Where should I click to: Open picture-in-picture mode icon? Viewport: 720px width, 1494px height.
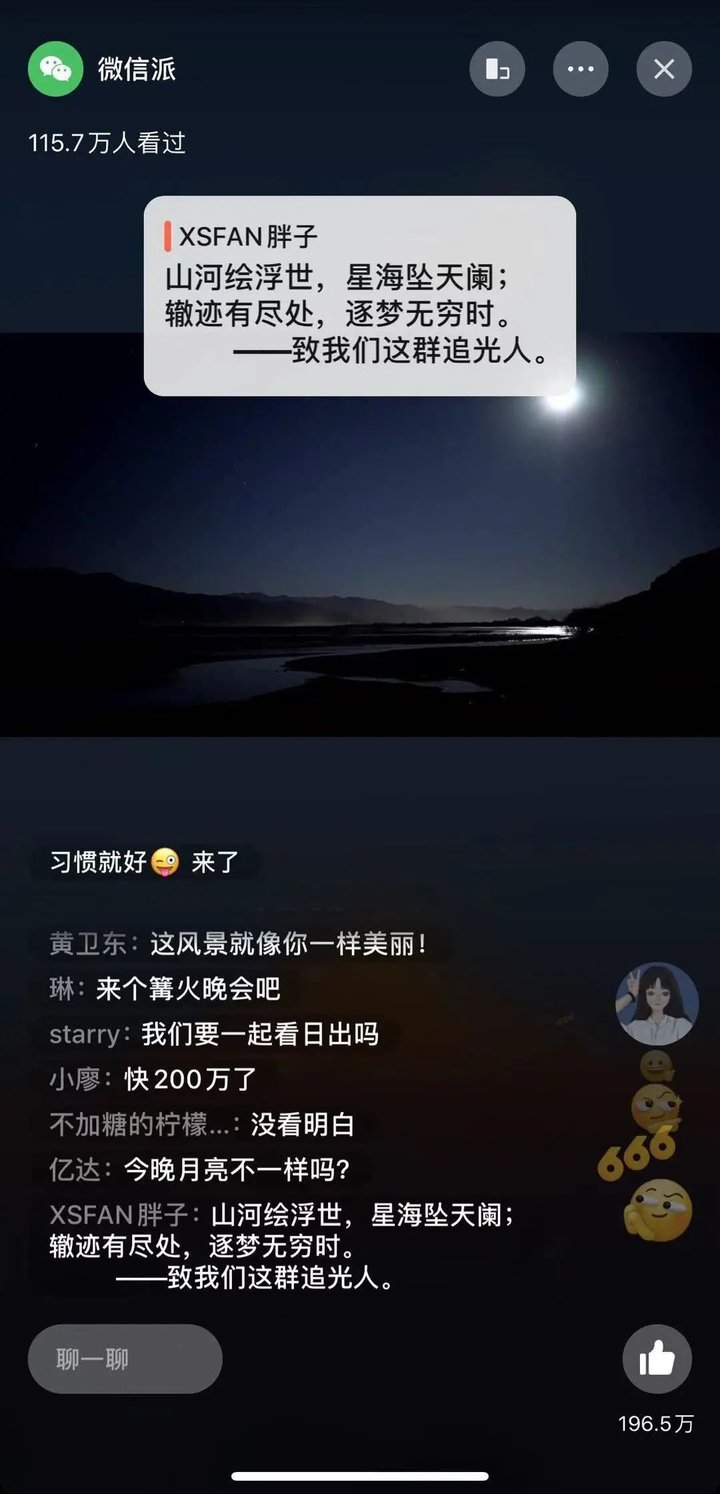click(x=499, y=69)
